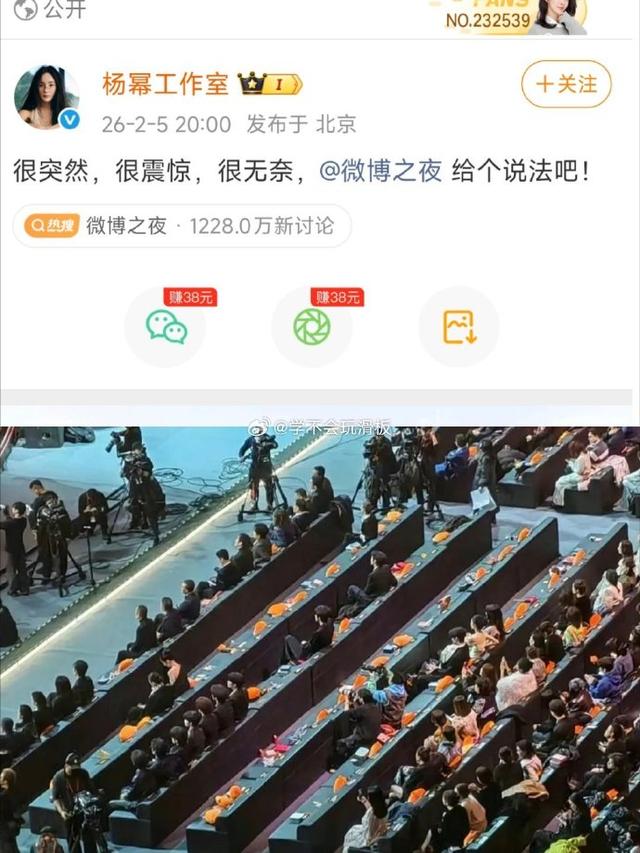Share the post to WeChat
The height and width of the screenshot is (853, 640).
(x=166, y=326)
